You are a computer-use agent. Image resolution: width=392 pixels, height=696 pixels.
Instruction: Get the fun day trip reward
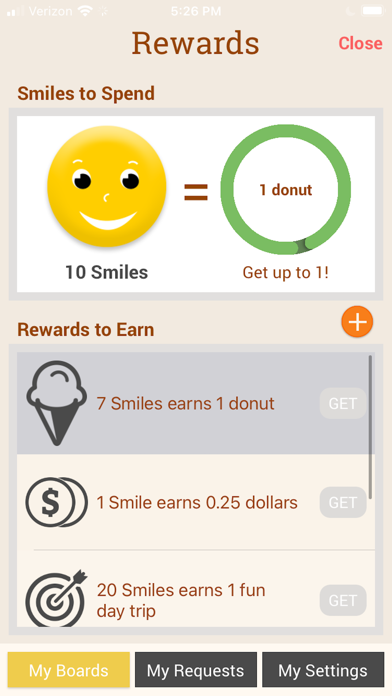[343, 600]
